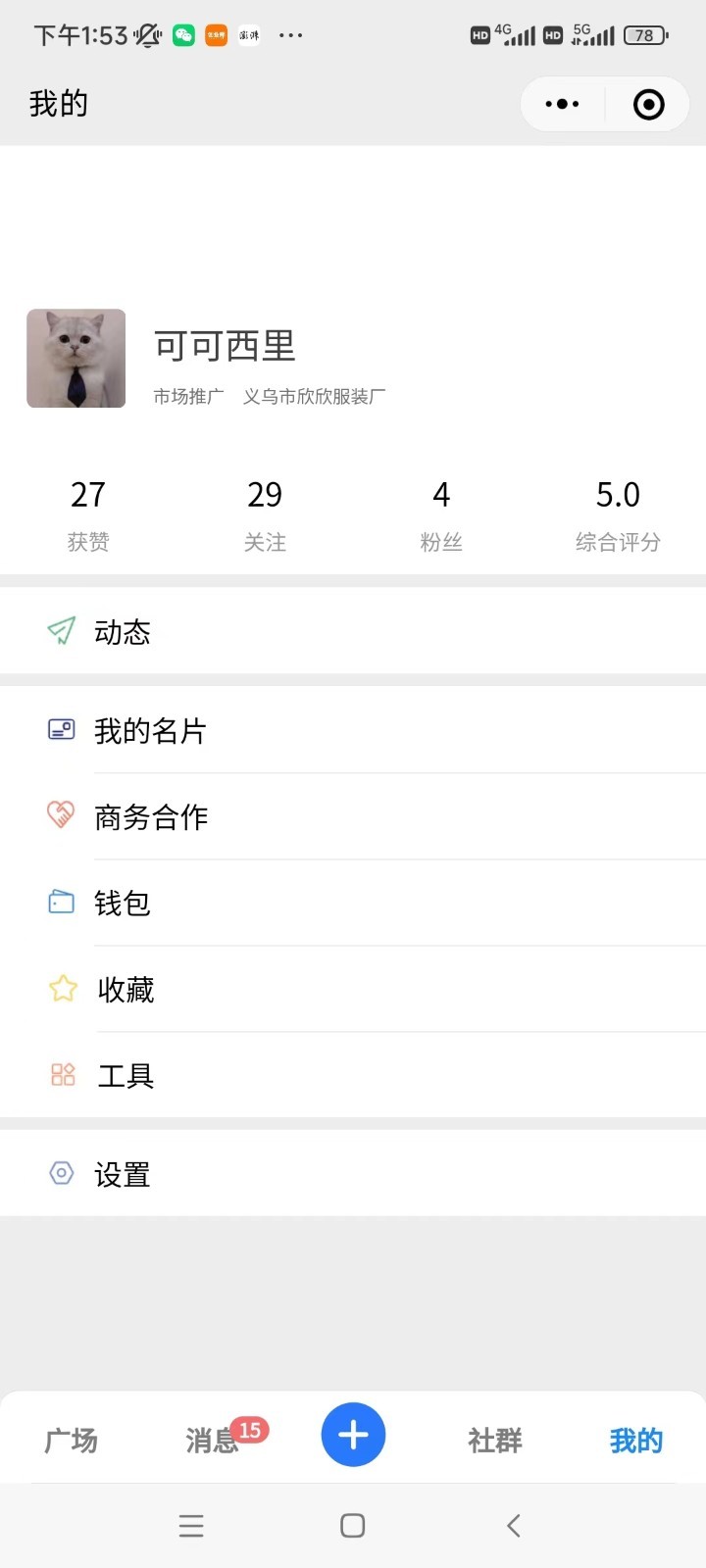
Task: Open 收藏 favorites
Action: (353, 989)
